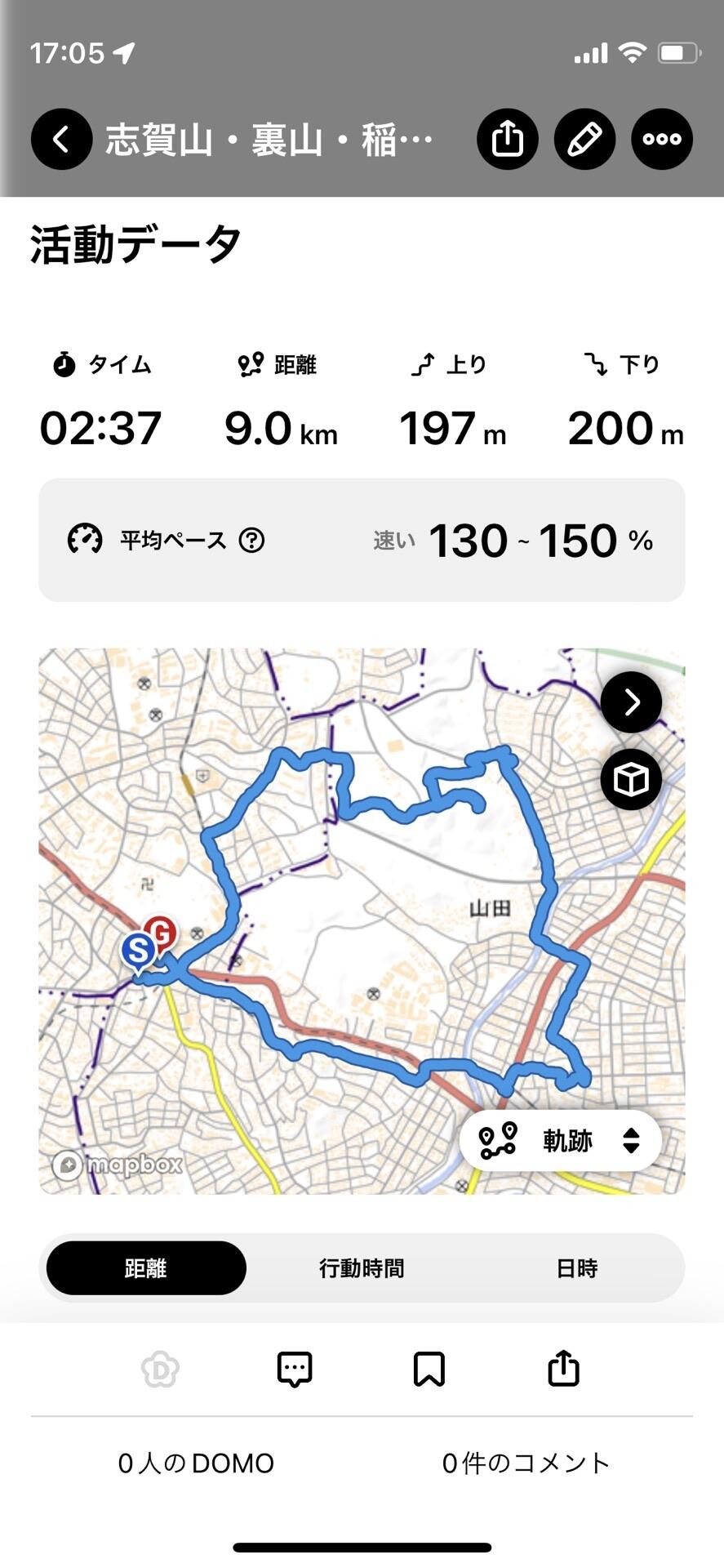The width and height of the screenshot is (724, 1568).
Task: Switch to the 日時 segment
Action: (x=577, y=1267)
